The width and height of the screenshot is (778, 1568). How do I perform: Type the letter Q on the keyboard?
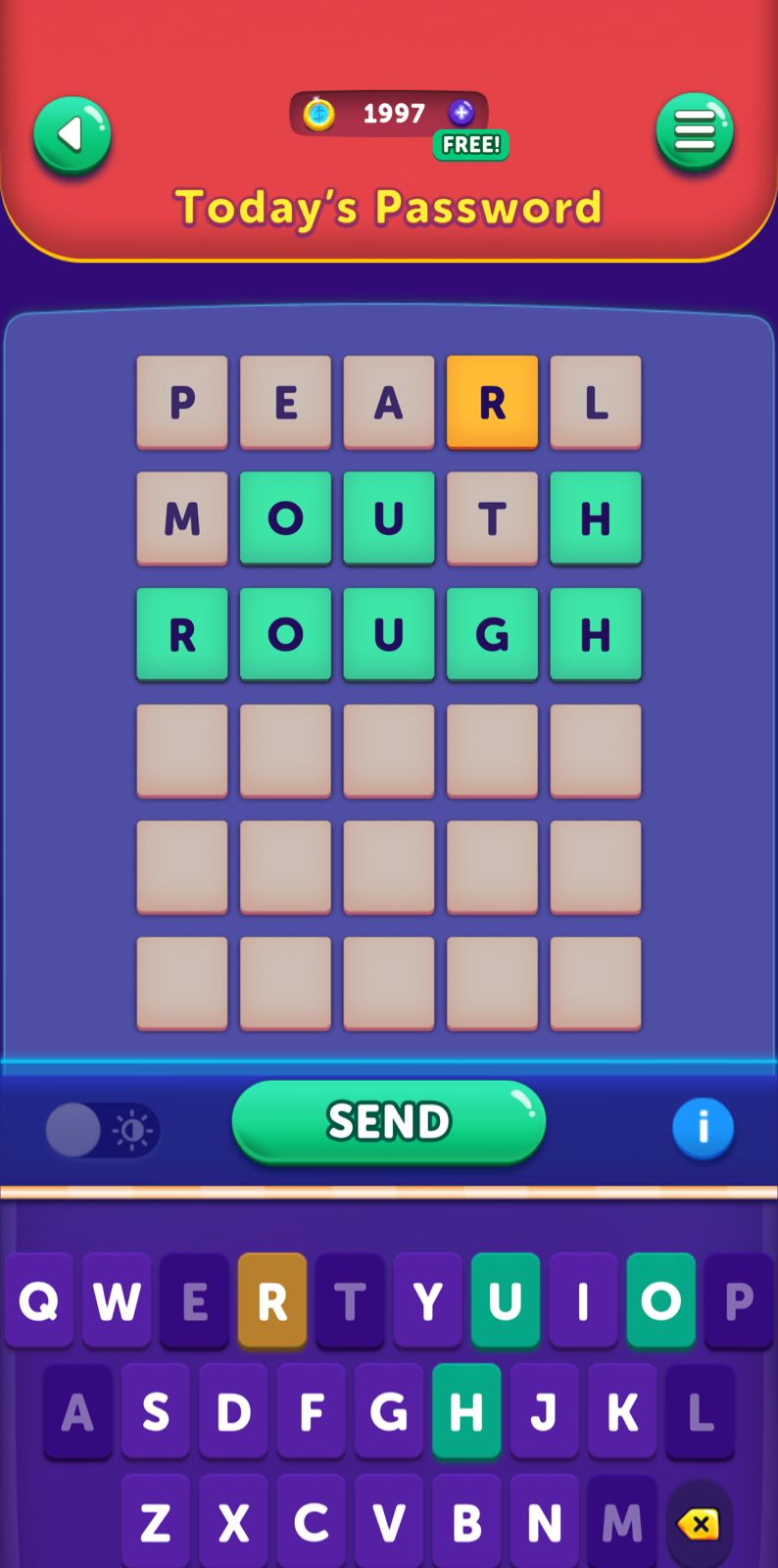39,1300
